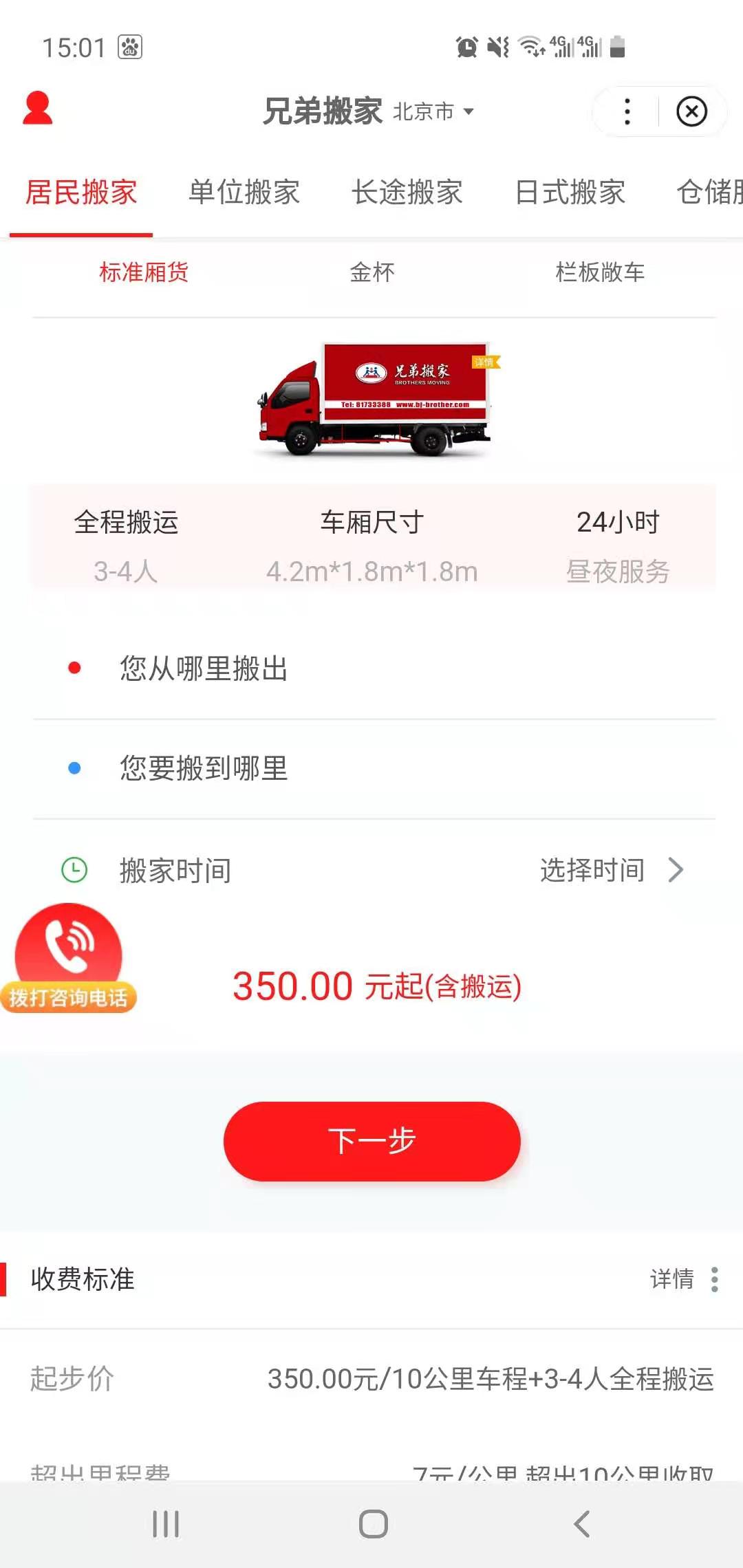Tap 拨打咨询电话 call button
The image size is (743, 1568).
[x=69, y=958]
